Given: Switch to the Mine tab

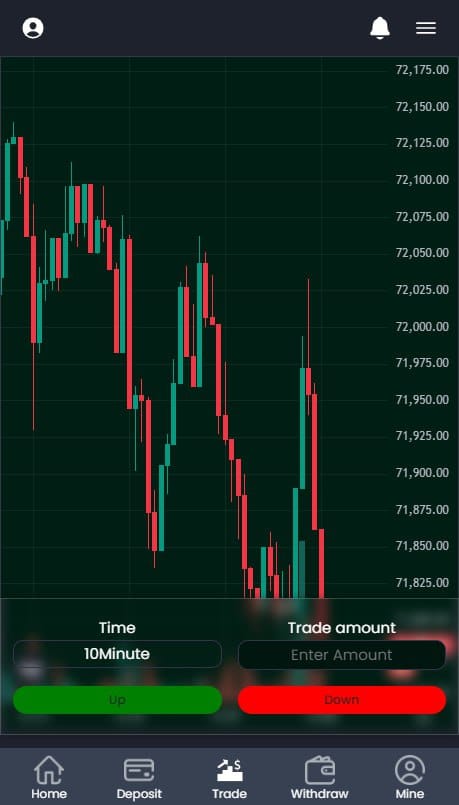Looking at the screenshot, I should pyautogui.click(x=410, y=777).
